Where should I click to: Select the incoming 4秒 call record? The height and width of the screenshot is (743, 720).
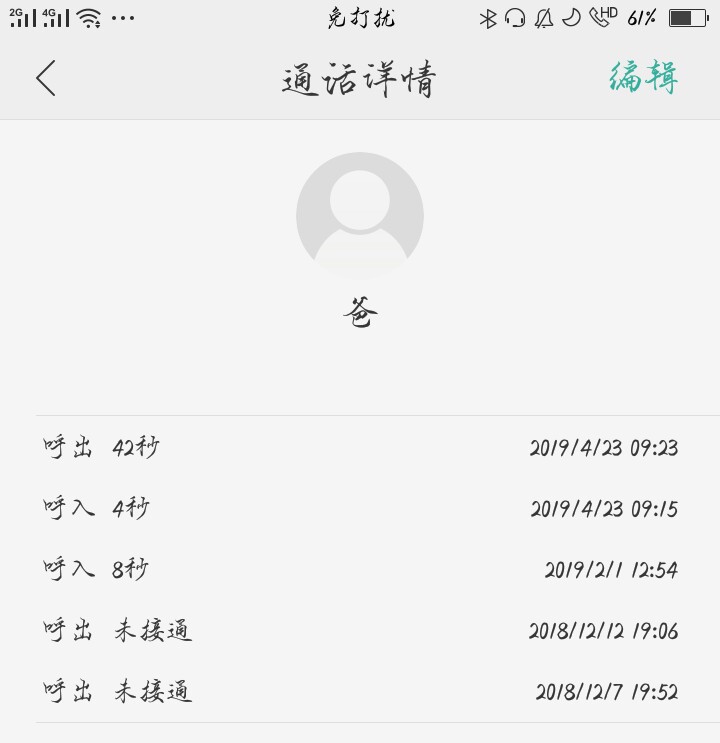pos(360,508)
